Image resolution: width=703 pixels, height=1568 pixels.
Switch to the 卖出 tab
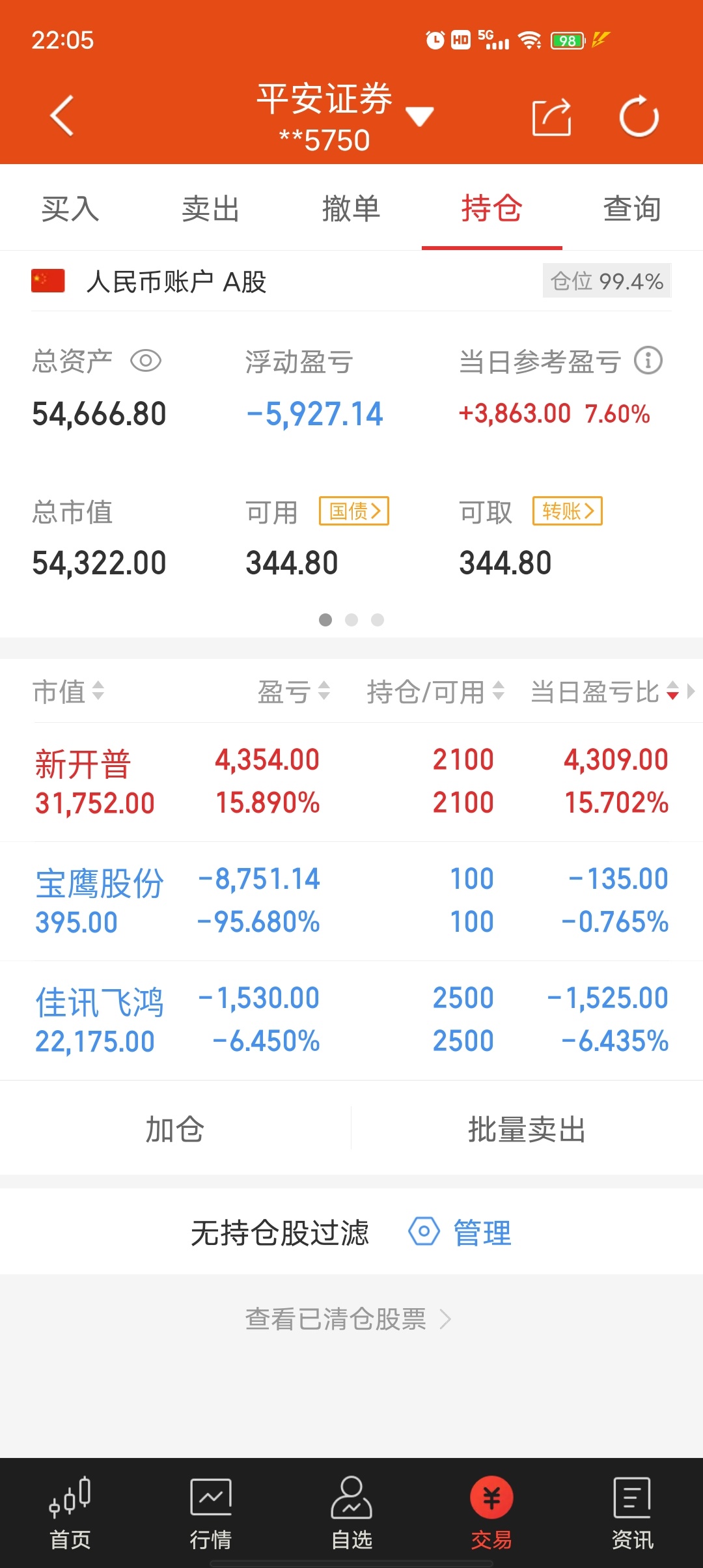[211, 209]
